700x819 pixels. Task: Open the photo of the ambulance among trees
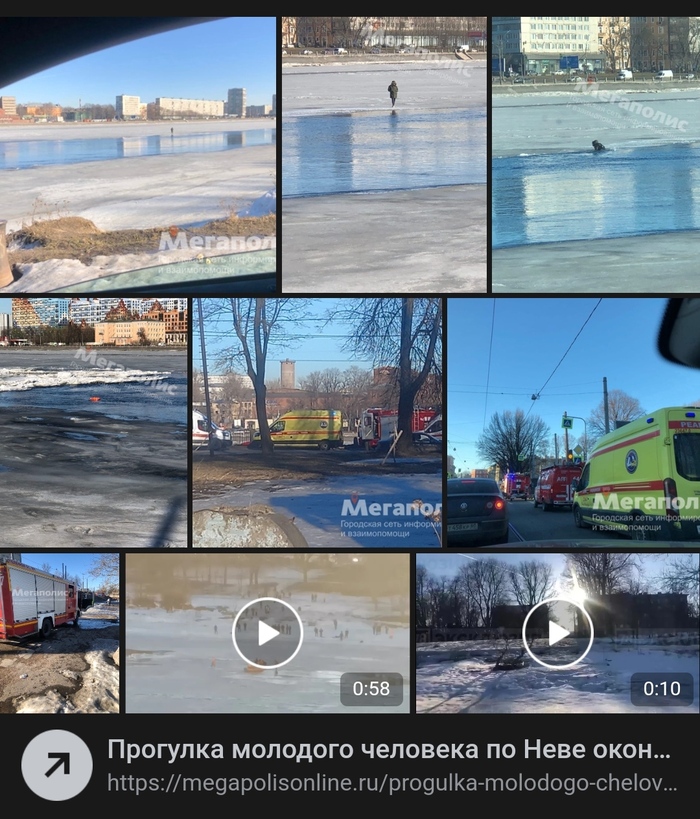tap(317, 422)
